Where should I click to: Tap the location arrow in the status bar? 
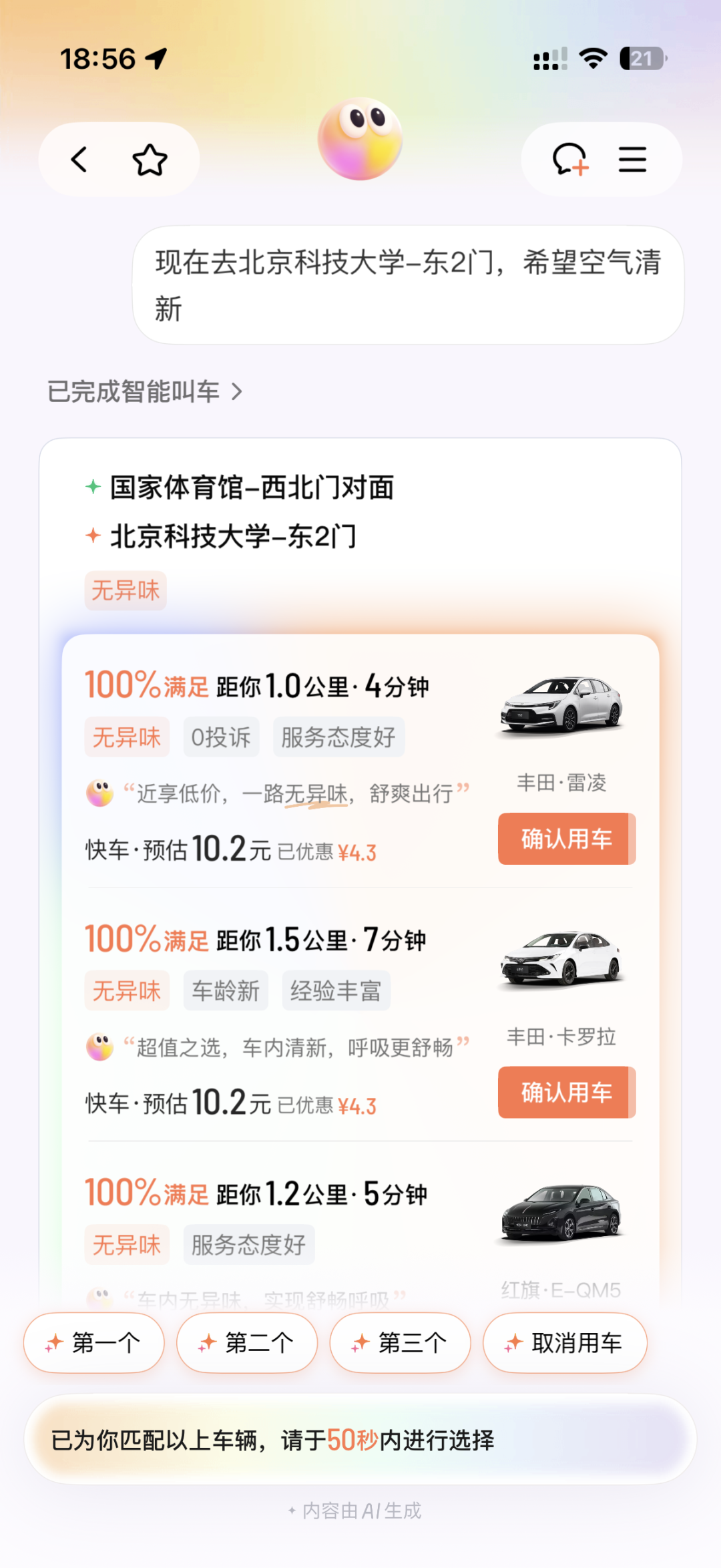[x=154, y=59]
